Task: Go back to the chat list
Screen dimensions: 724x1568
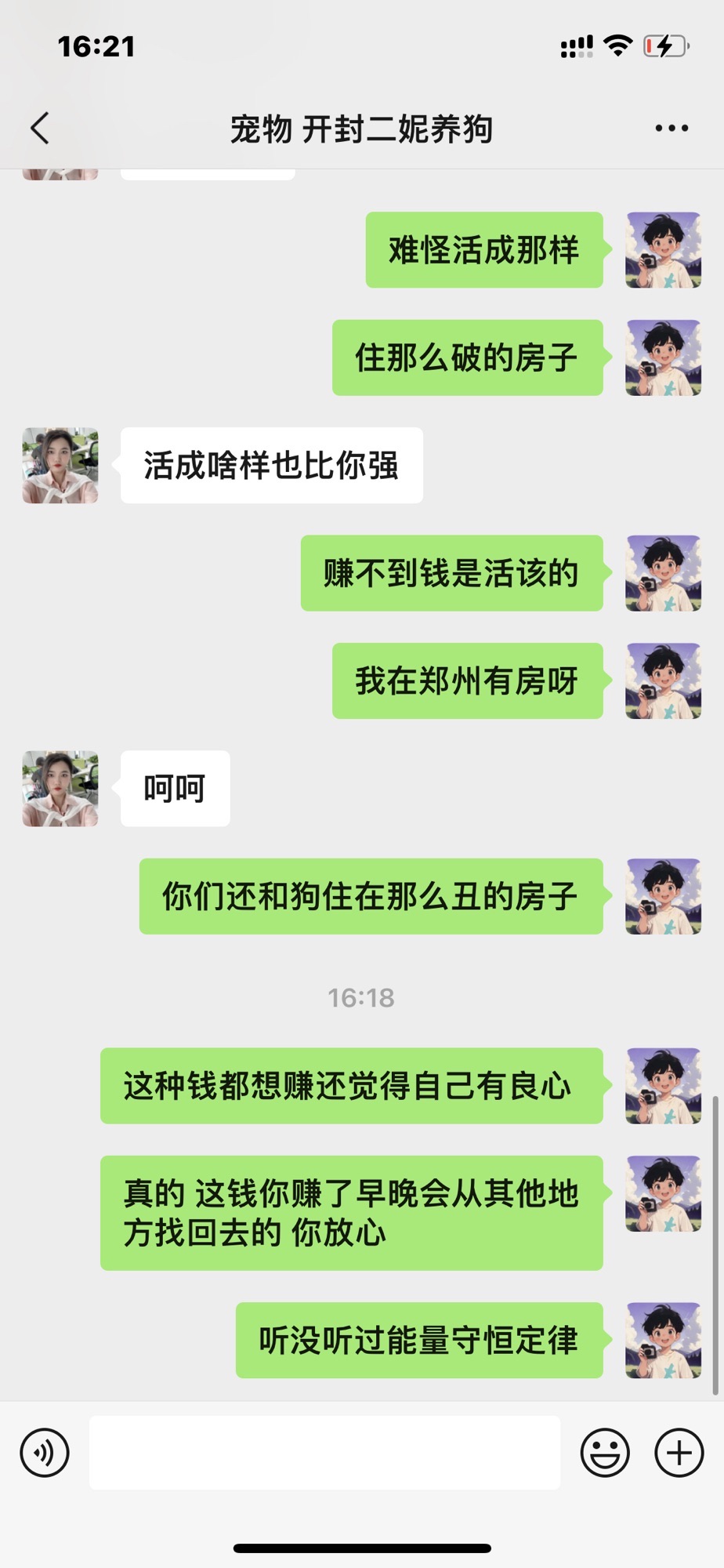Action: tap(41, 129)
